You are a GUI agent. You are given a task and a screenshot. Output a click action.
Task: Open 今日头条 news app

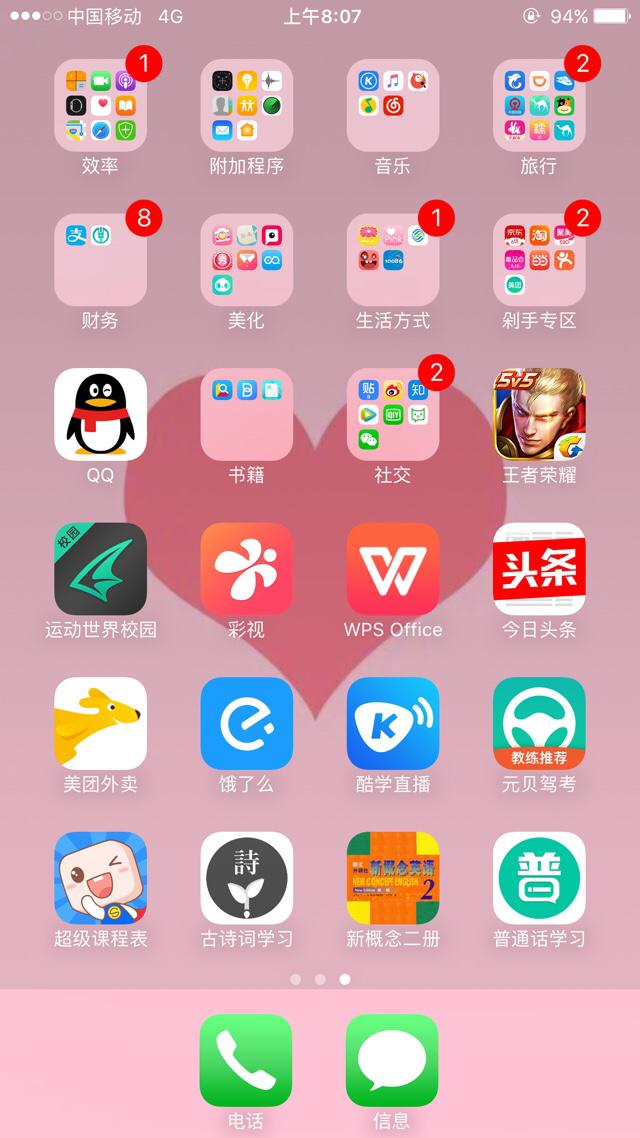tap(539, 569)
